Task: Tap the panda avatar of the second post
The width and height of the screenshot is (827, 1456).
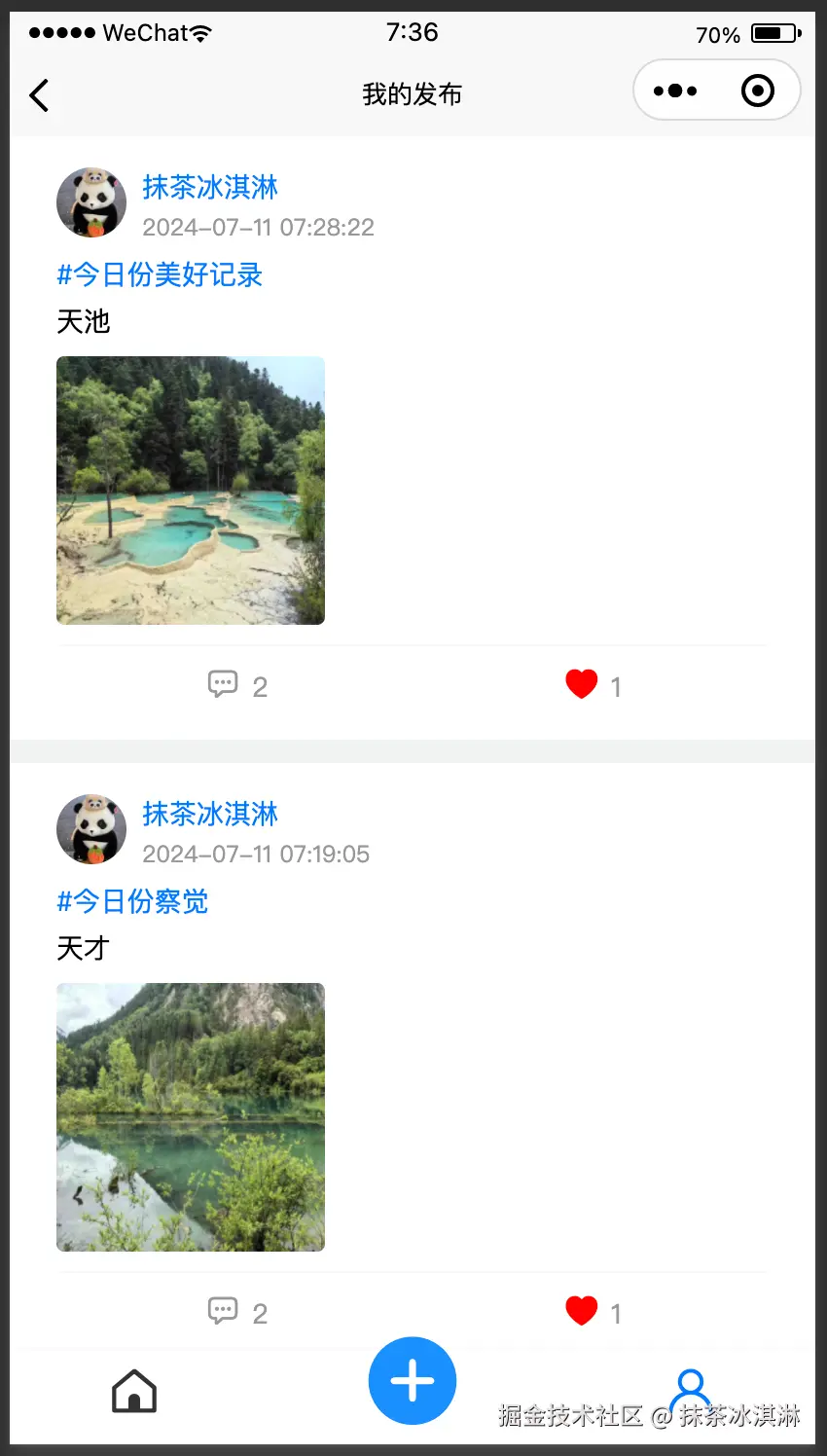Action: 91,828
